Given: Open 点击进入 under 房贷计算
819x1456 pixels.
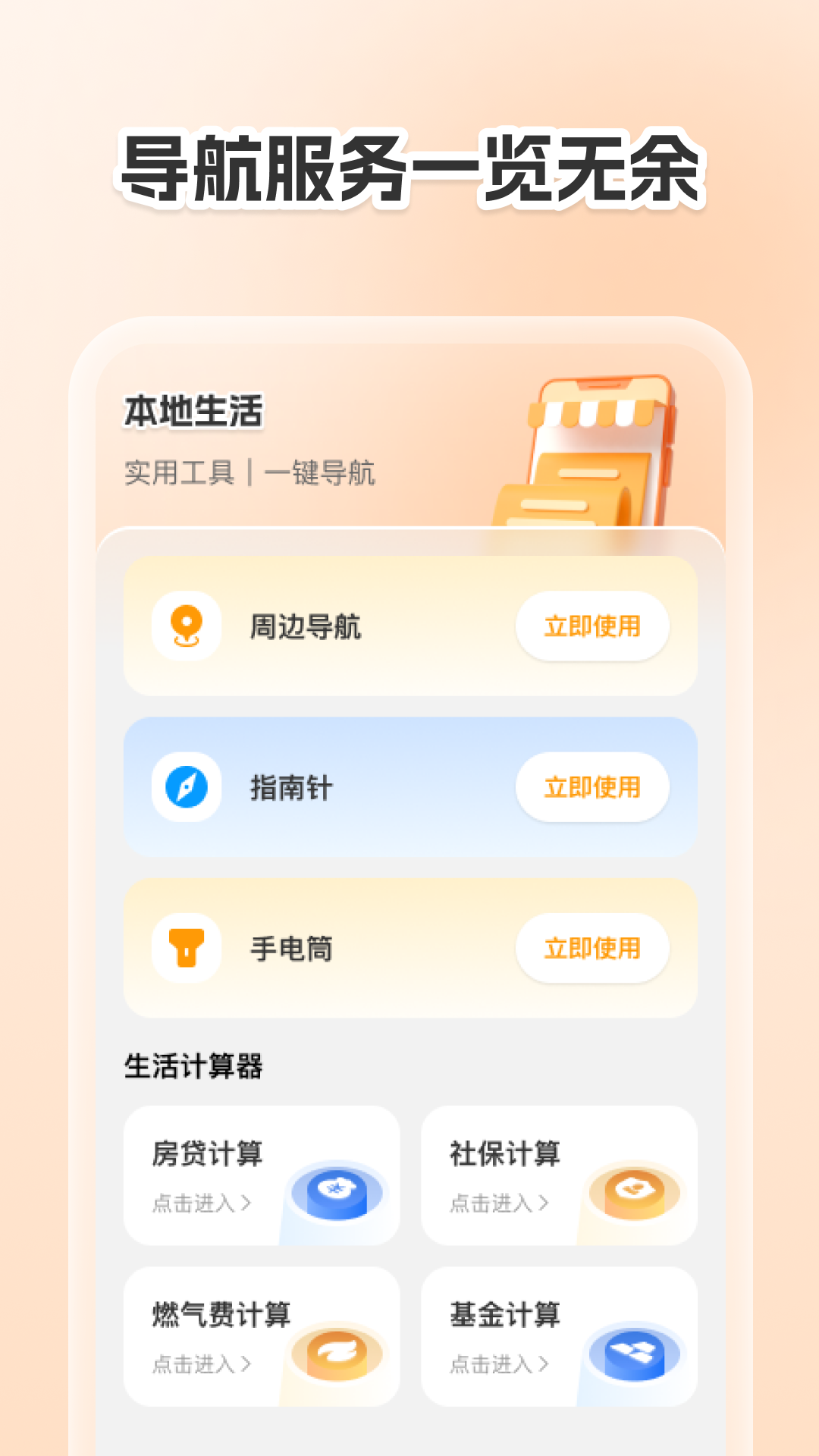Looking at the screenshot, I should click(x=199, y=1200).
